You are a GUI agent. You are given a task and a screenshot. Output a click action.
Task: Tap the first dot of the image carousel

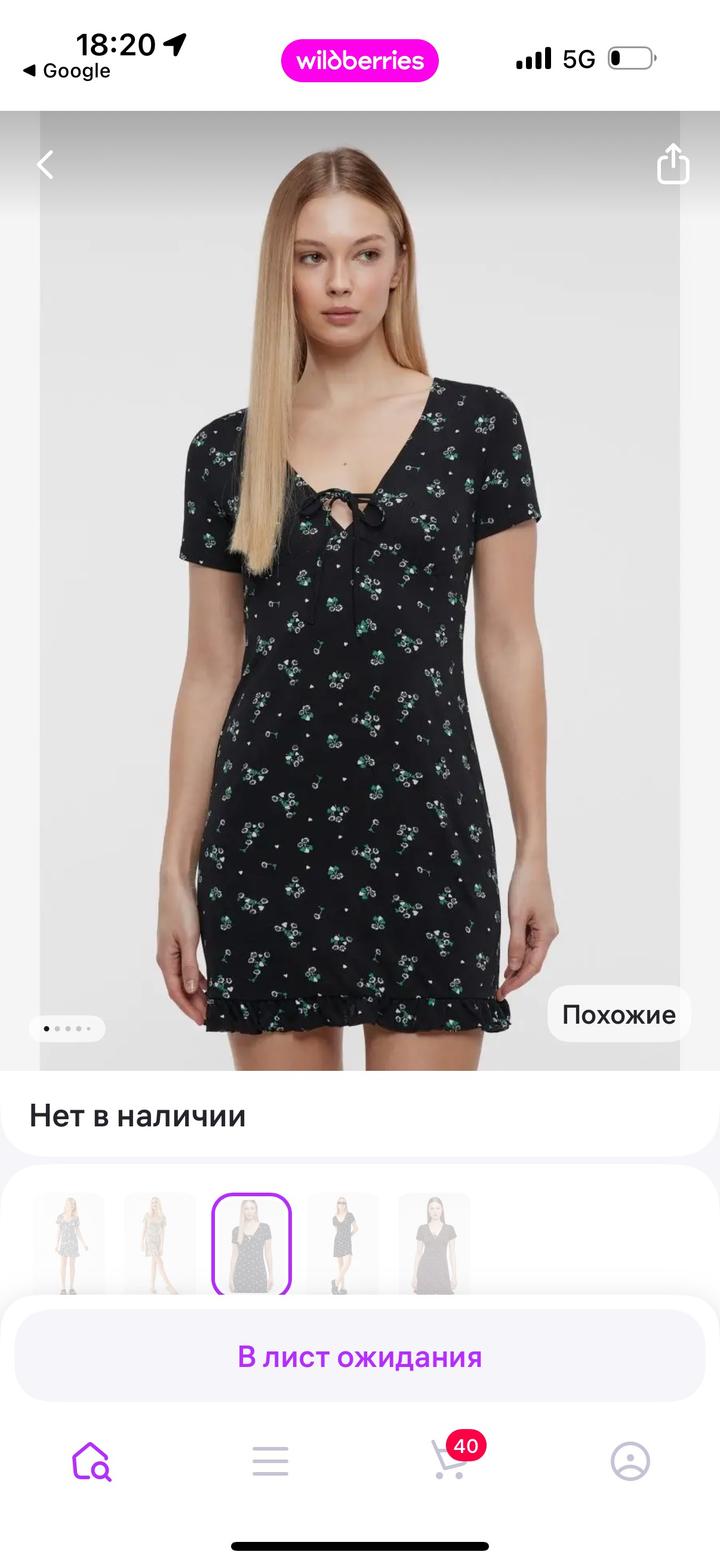tap(44, 1028)
